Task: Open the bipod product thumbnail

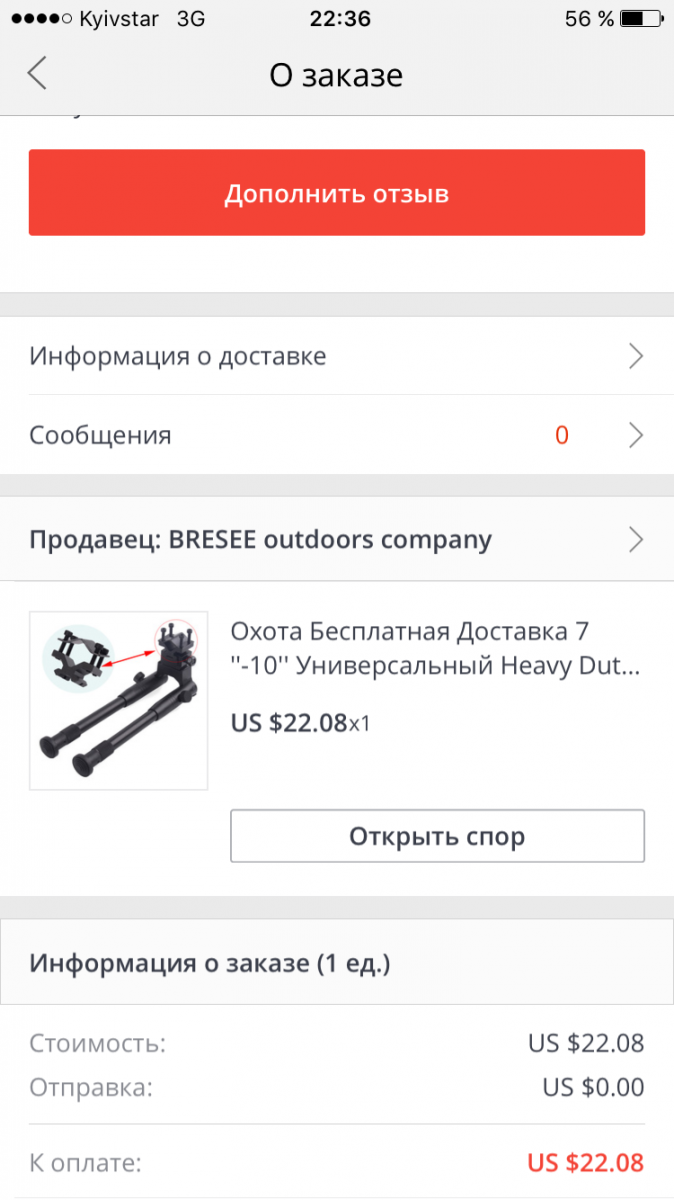Action: point(118,700)
